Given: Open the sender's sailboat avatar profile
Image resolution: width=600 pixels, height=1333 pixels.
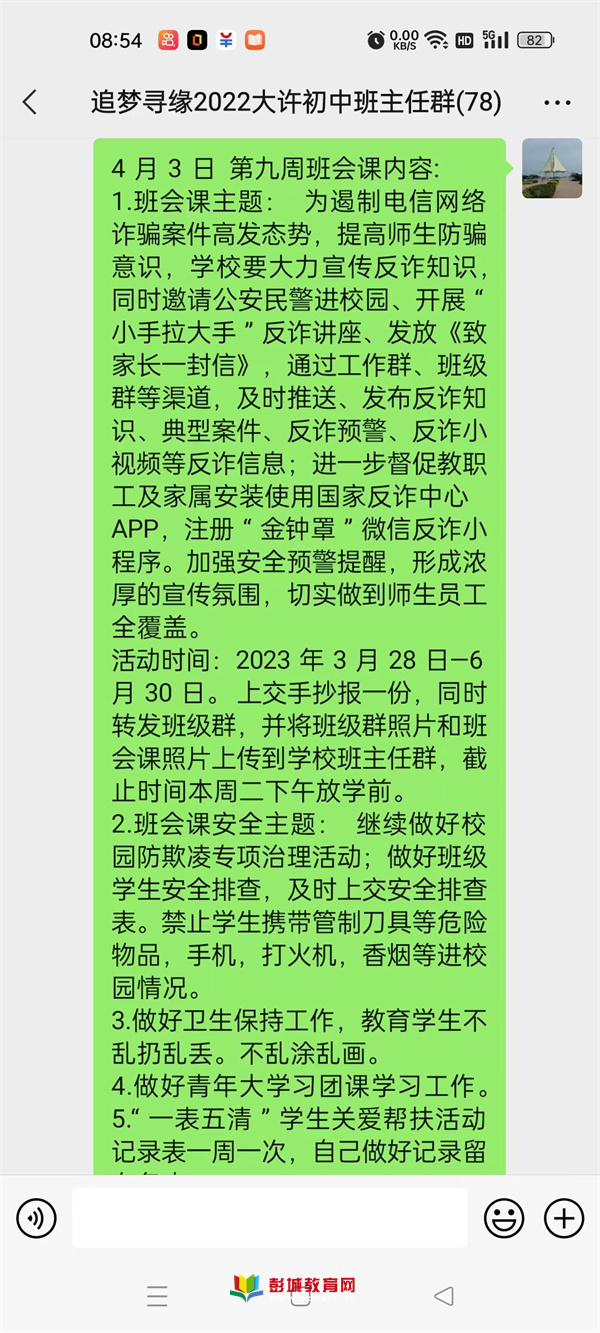Looking at the screenshot, I should 552,168.
